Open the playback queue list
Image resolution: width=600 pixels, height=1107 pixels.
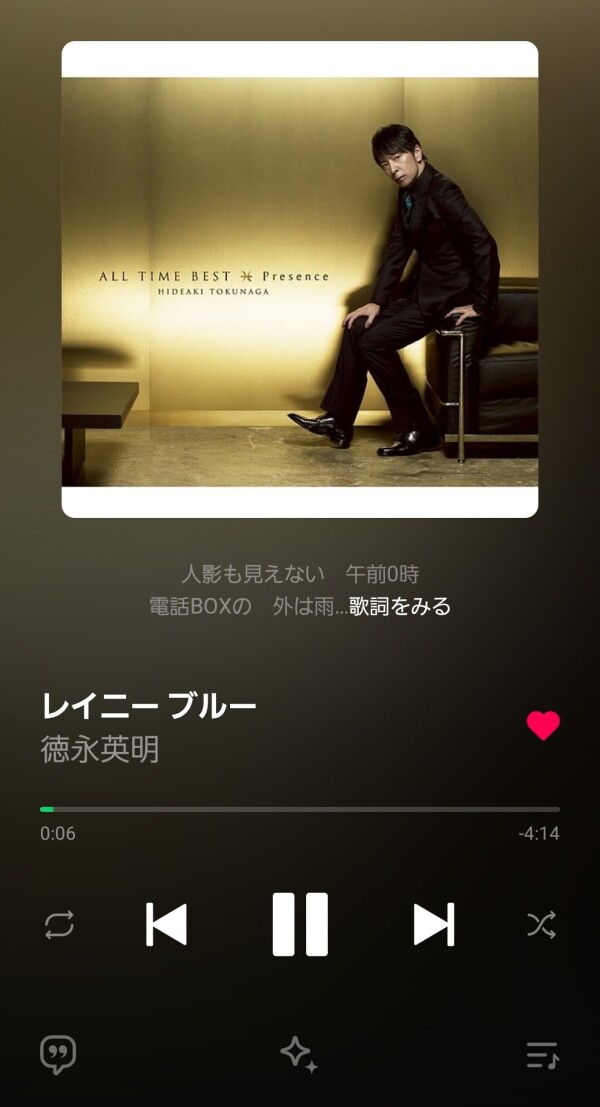[542, 1054]
